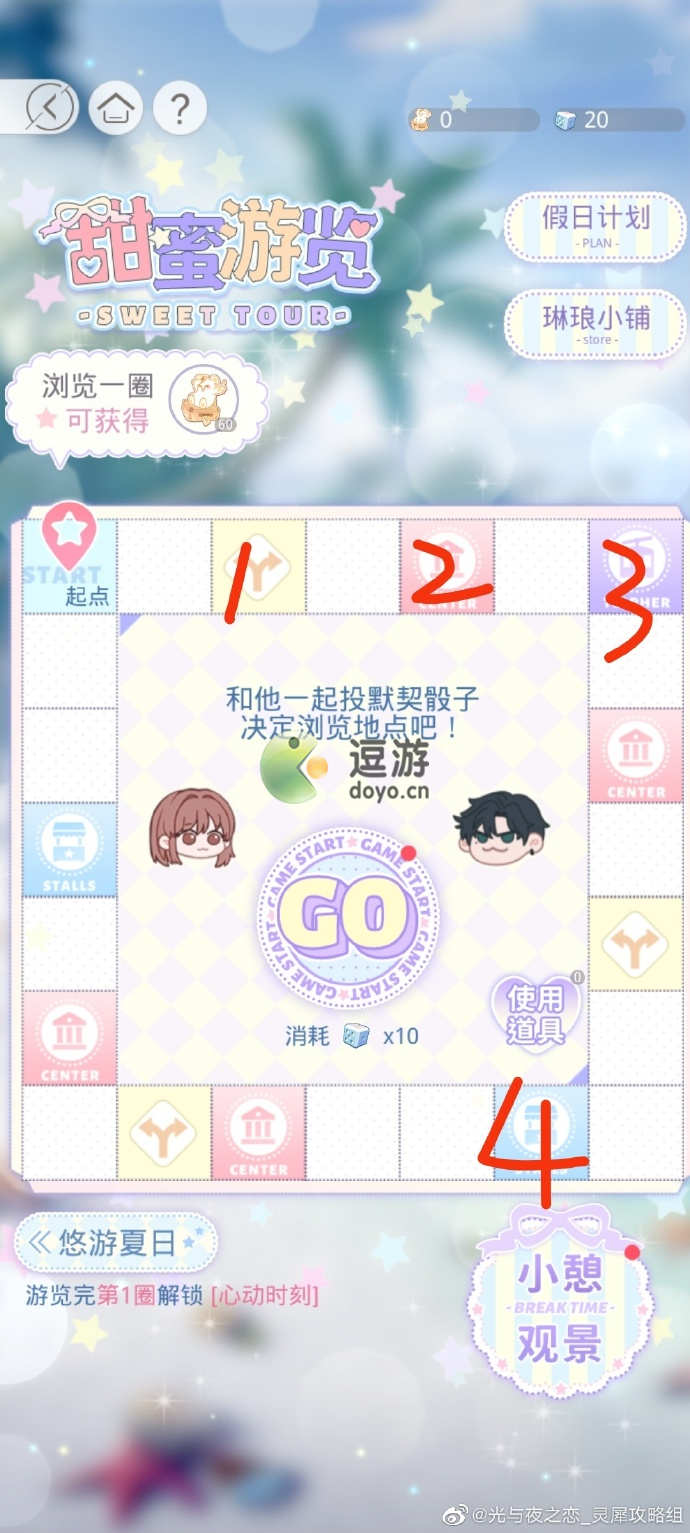
Task: Open the help question mark
Action: click(x=180, y=106)
